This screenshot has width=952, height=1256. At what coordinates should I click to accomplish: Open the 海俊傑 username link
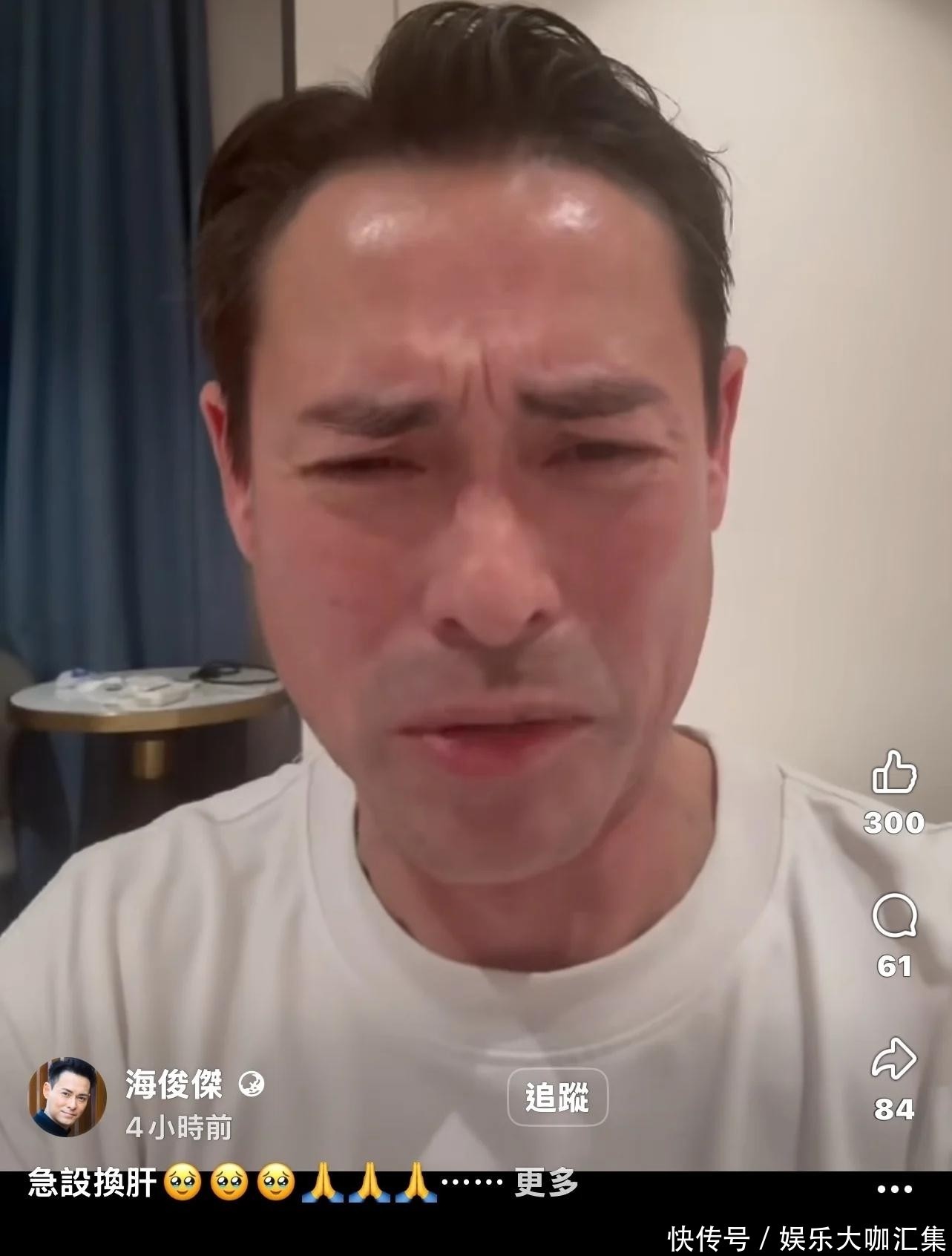(173, 1085)
